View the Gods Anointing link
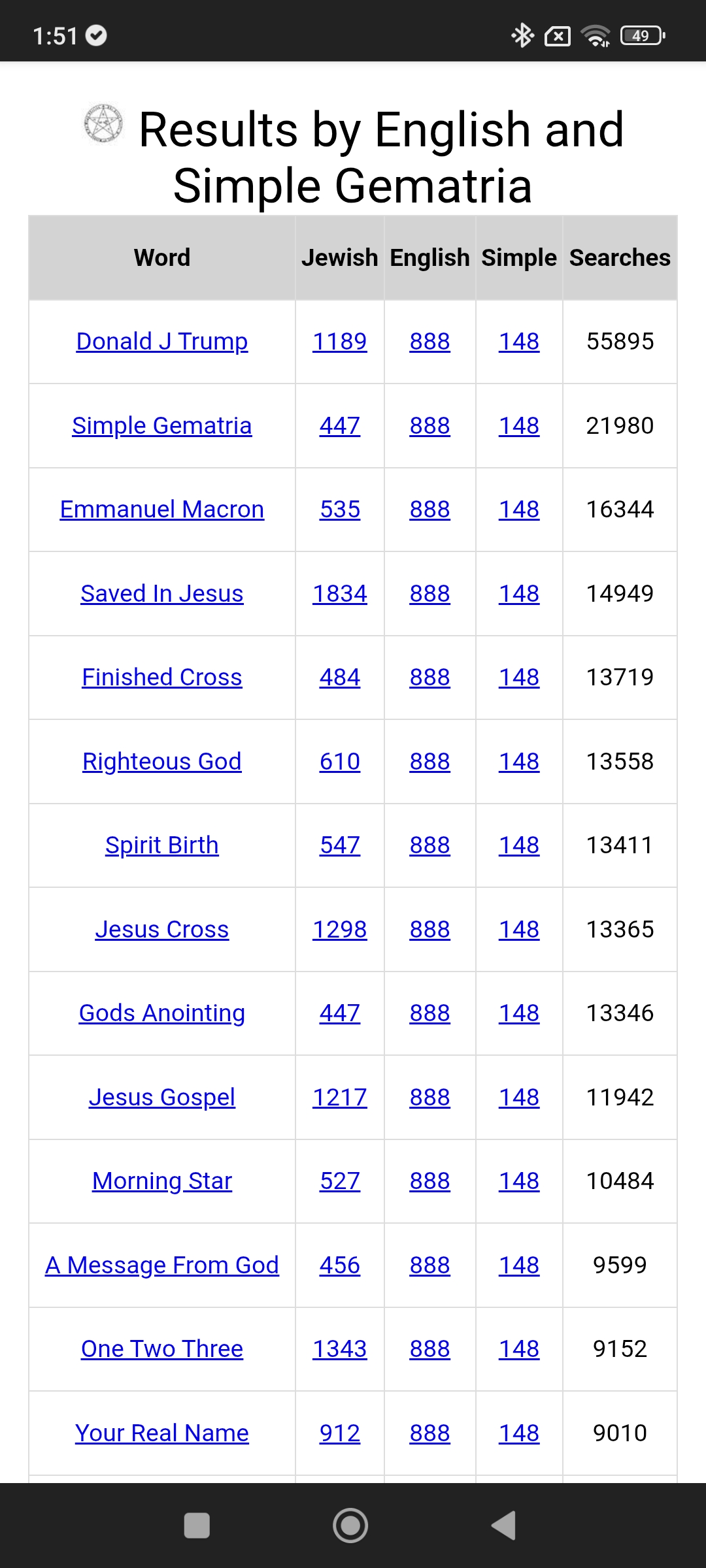Viewport: 706px width, 1568px height. click(x=161, y=1013)
